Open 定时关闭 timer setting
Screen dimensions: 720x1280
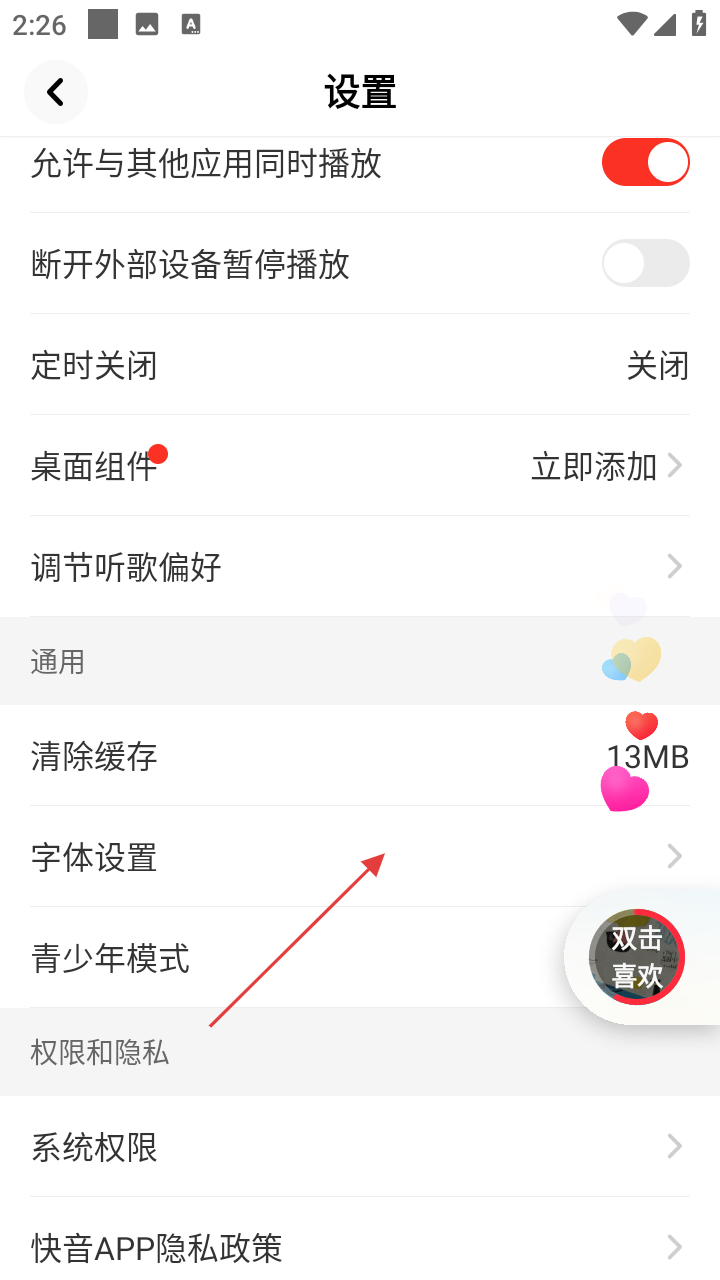pos(360,365)
